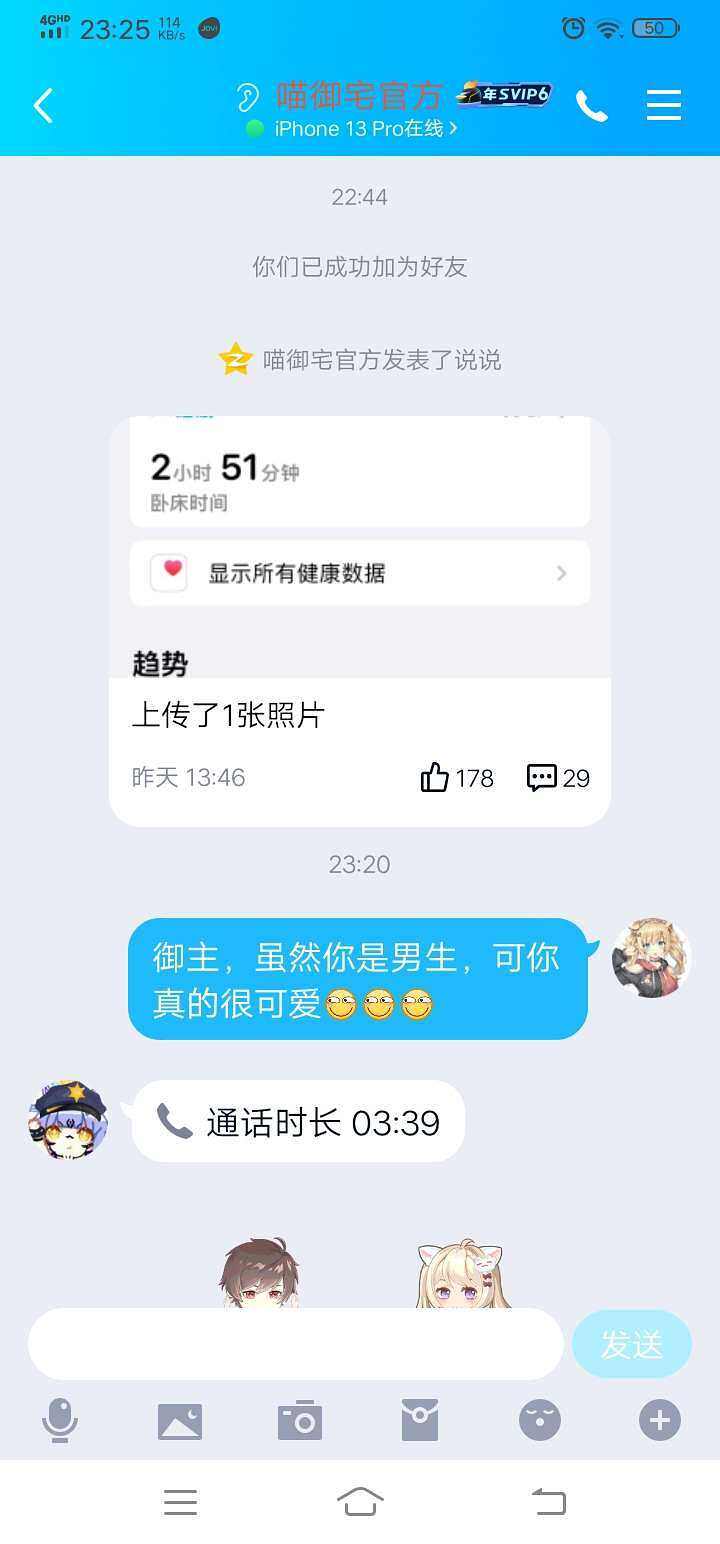720x1544 pixels.
Task: Pick a photo from the gallery
Action: pos(180,1420)
